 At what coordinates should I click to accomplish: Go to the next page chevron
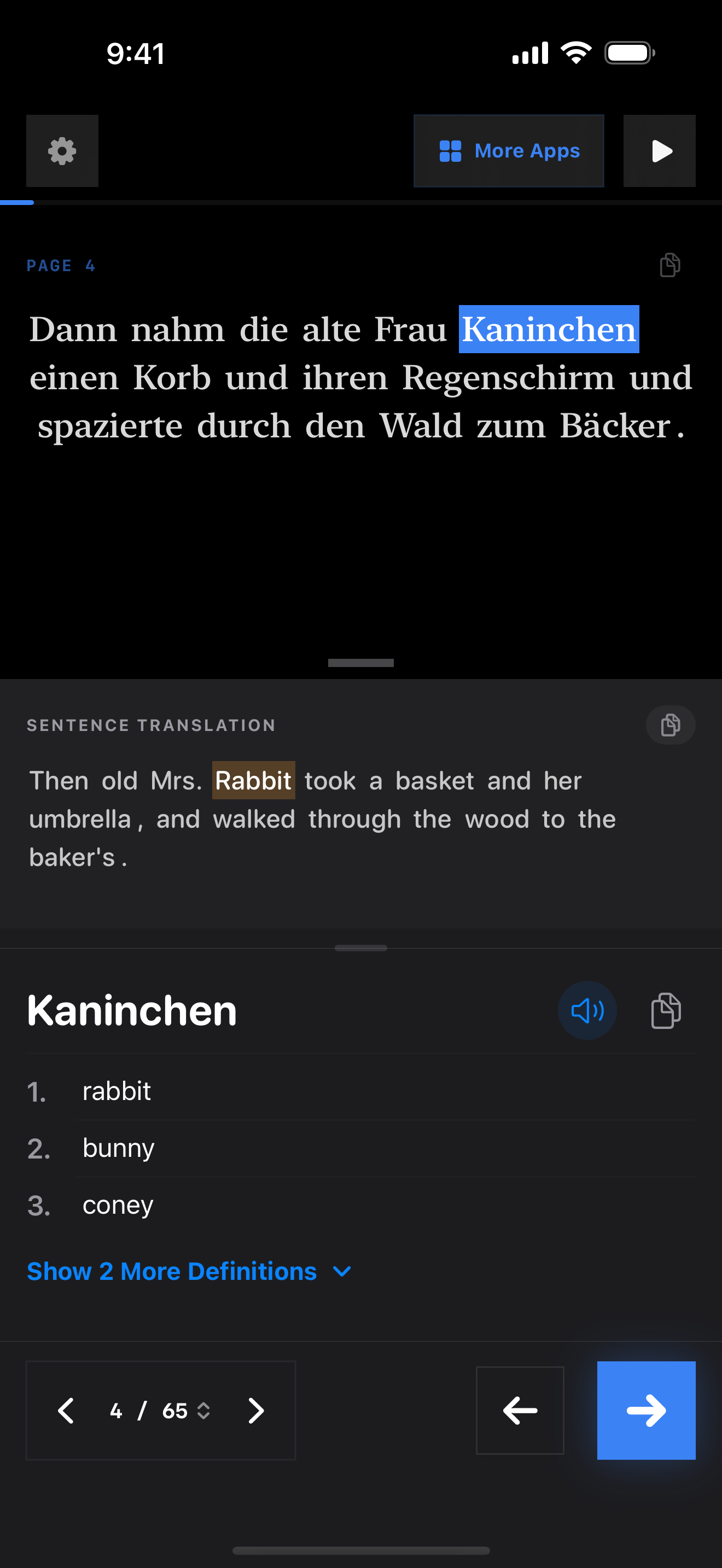(255, 1411)
